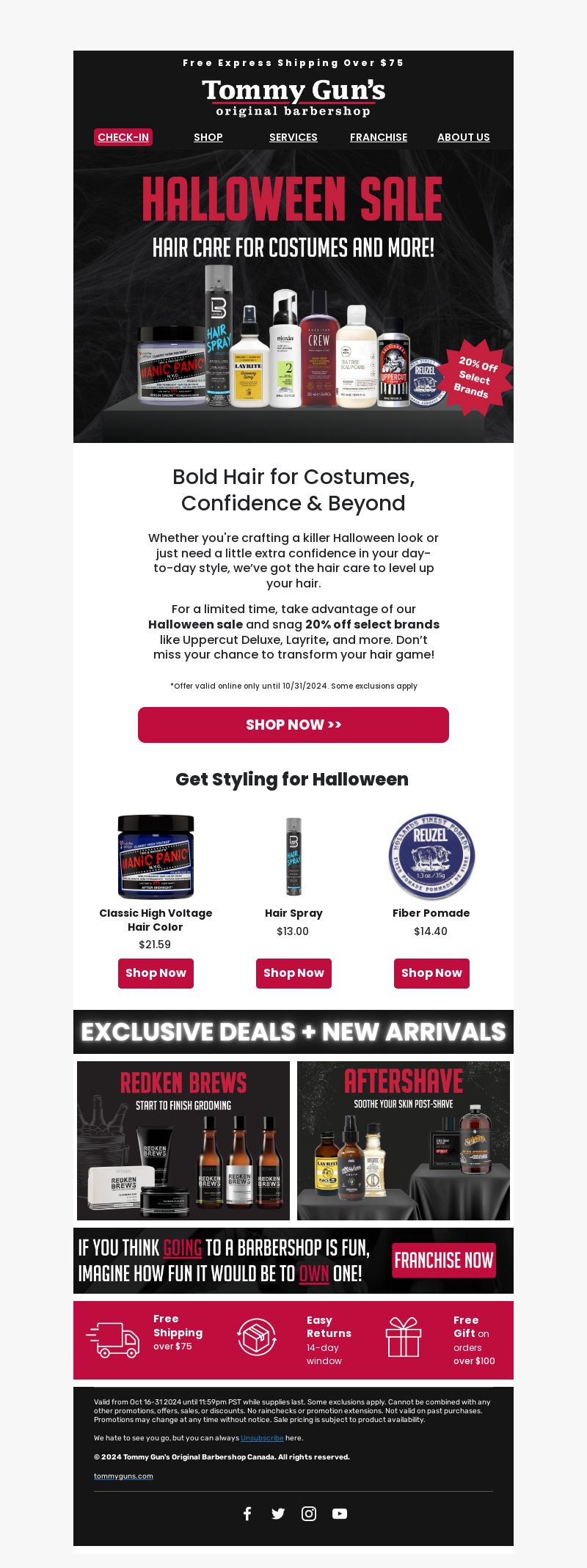Open the Instagram profile icon
587x1568 pixels.
(309, 1514)
